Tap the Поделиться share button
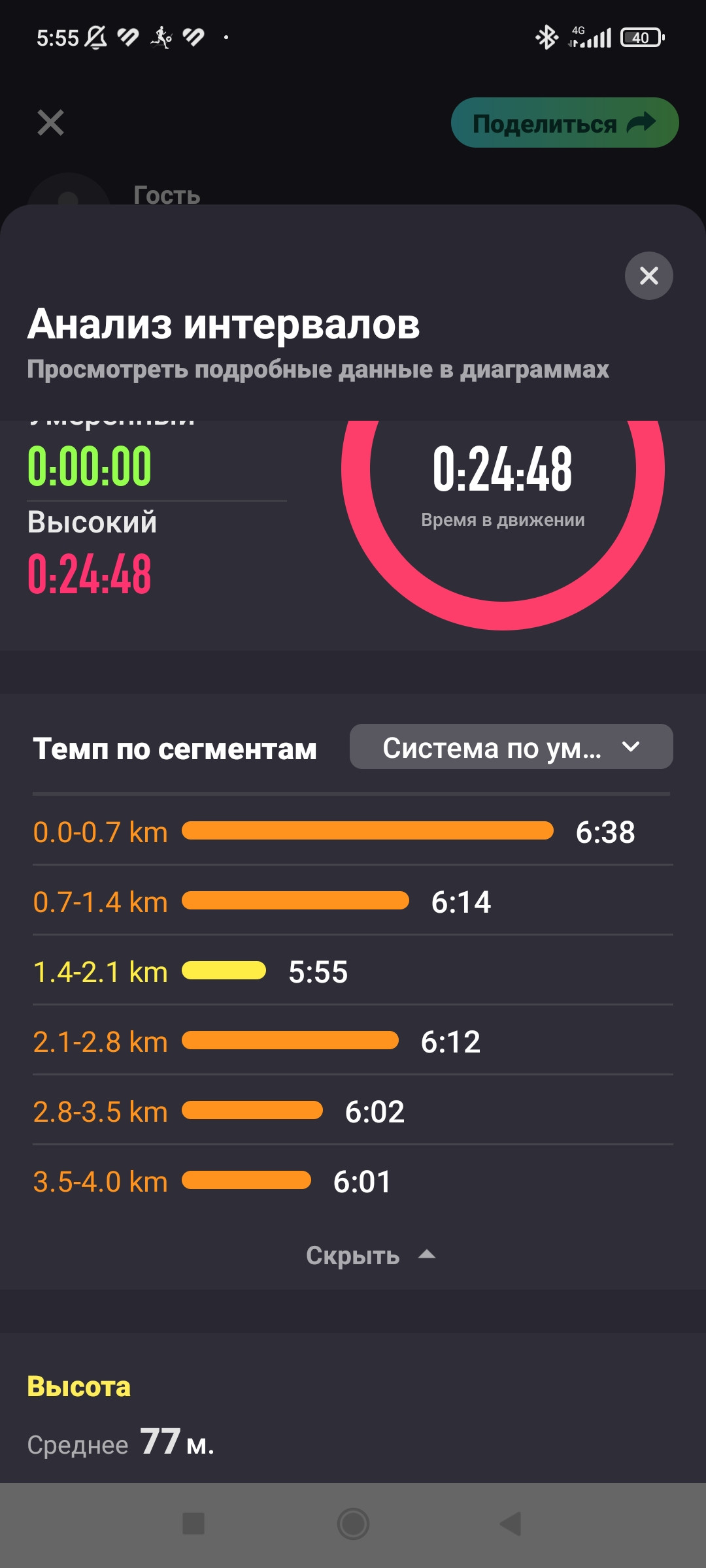The width and height of the screenshot is (706, 1568). pyautogui.click(x=565, y=123)
